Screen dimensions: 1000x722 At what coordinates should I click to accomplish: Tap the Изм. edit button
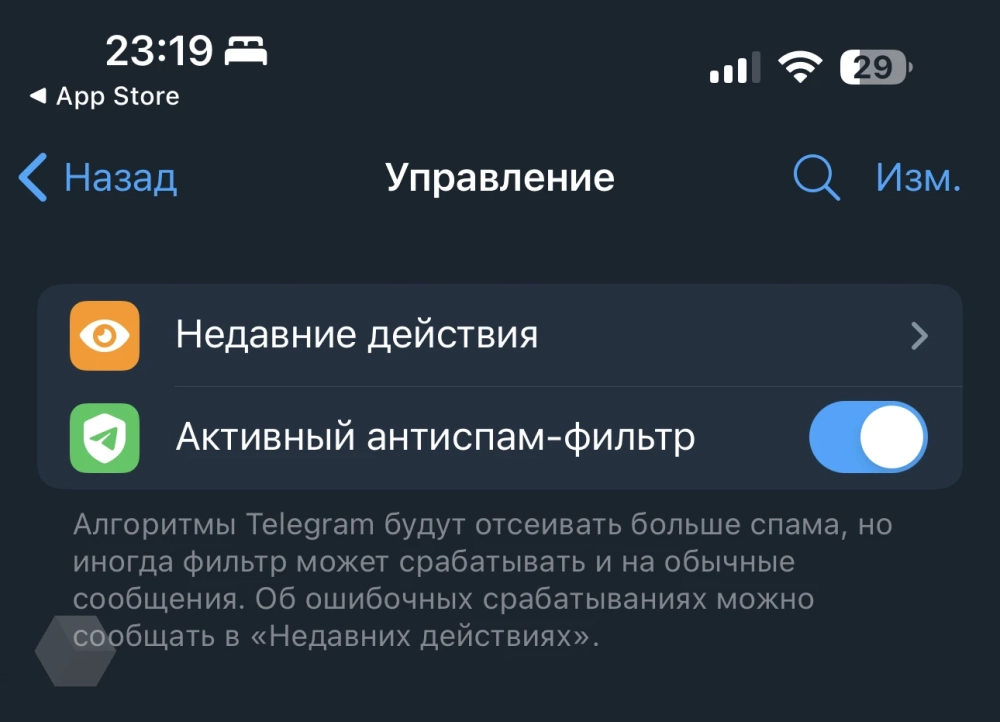point(917,179)
